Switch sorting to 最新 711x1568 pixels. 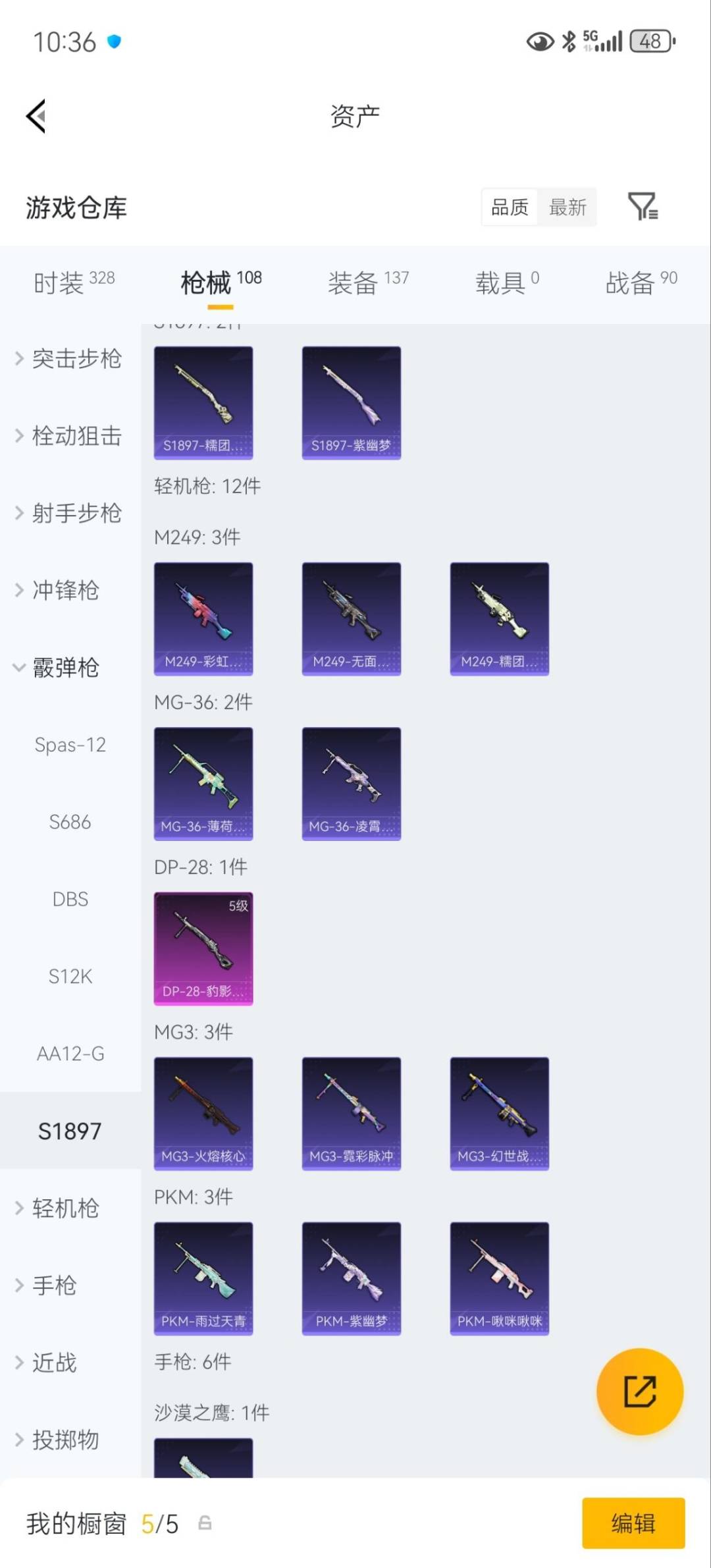(567, 207)
